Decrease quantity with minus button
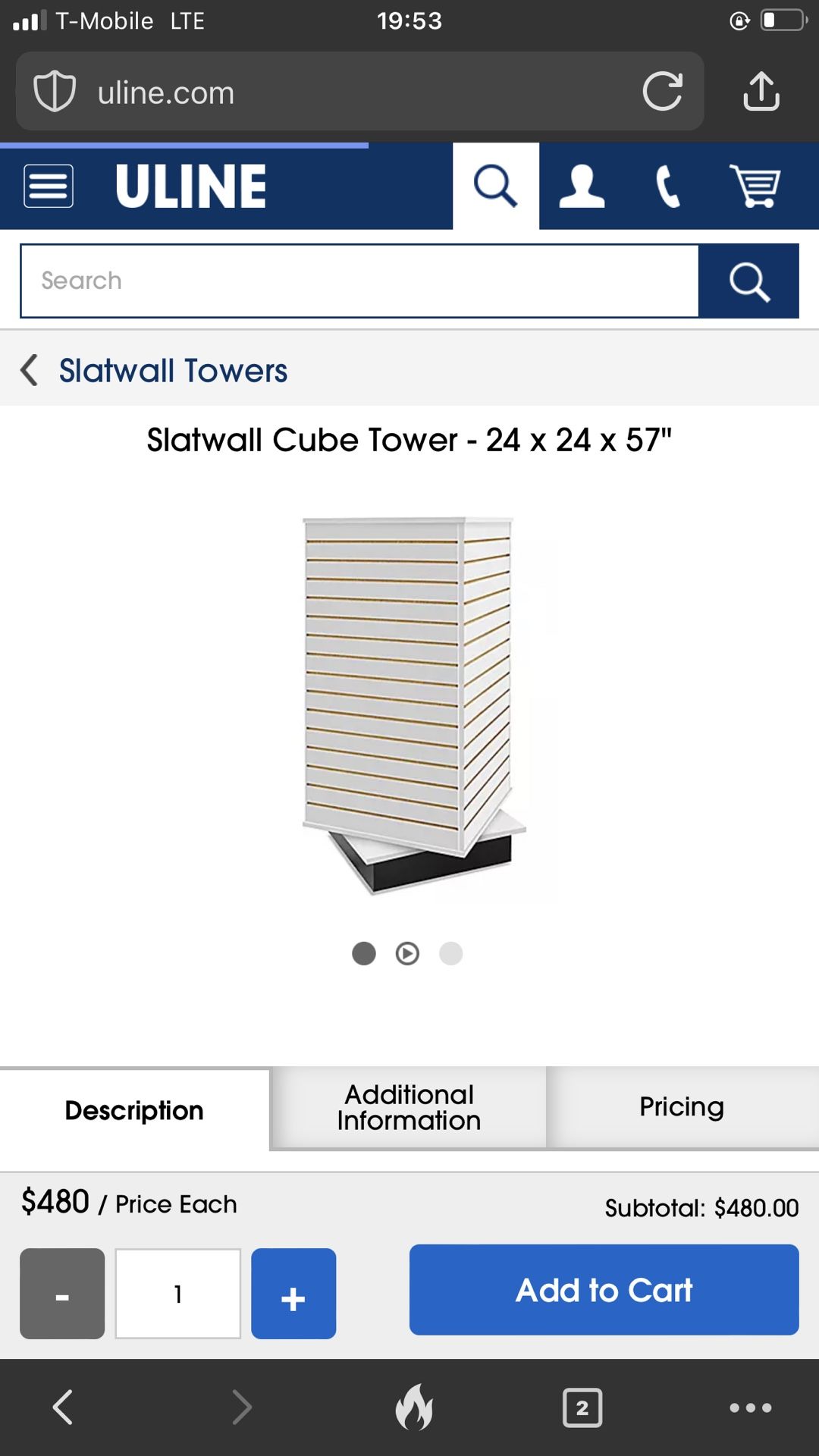The height and width of the screenshot is (1456, 819). pyautogui.click(x=62, y=1294)
